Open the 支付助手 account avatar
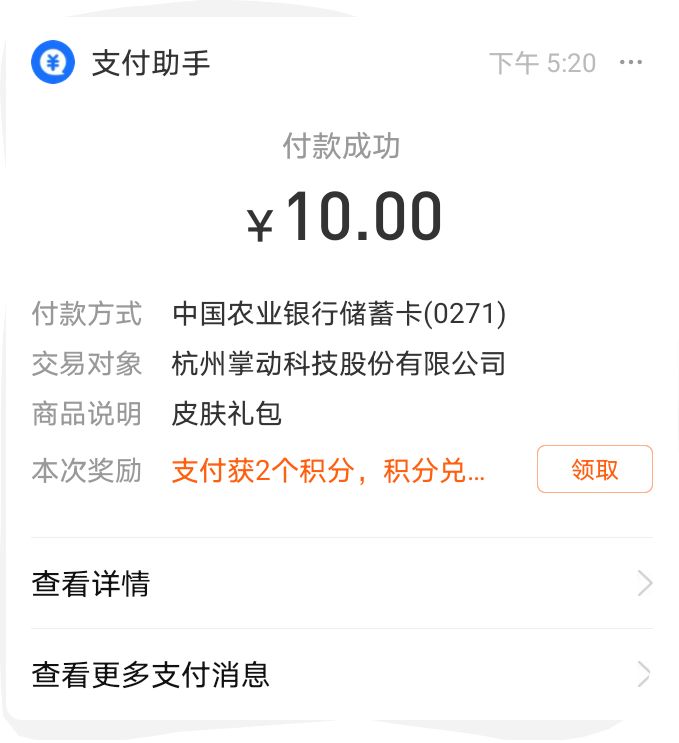This screenshot has width=679, height=743. tap(53, 63)
